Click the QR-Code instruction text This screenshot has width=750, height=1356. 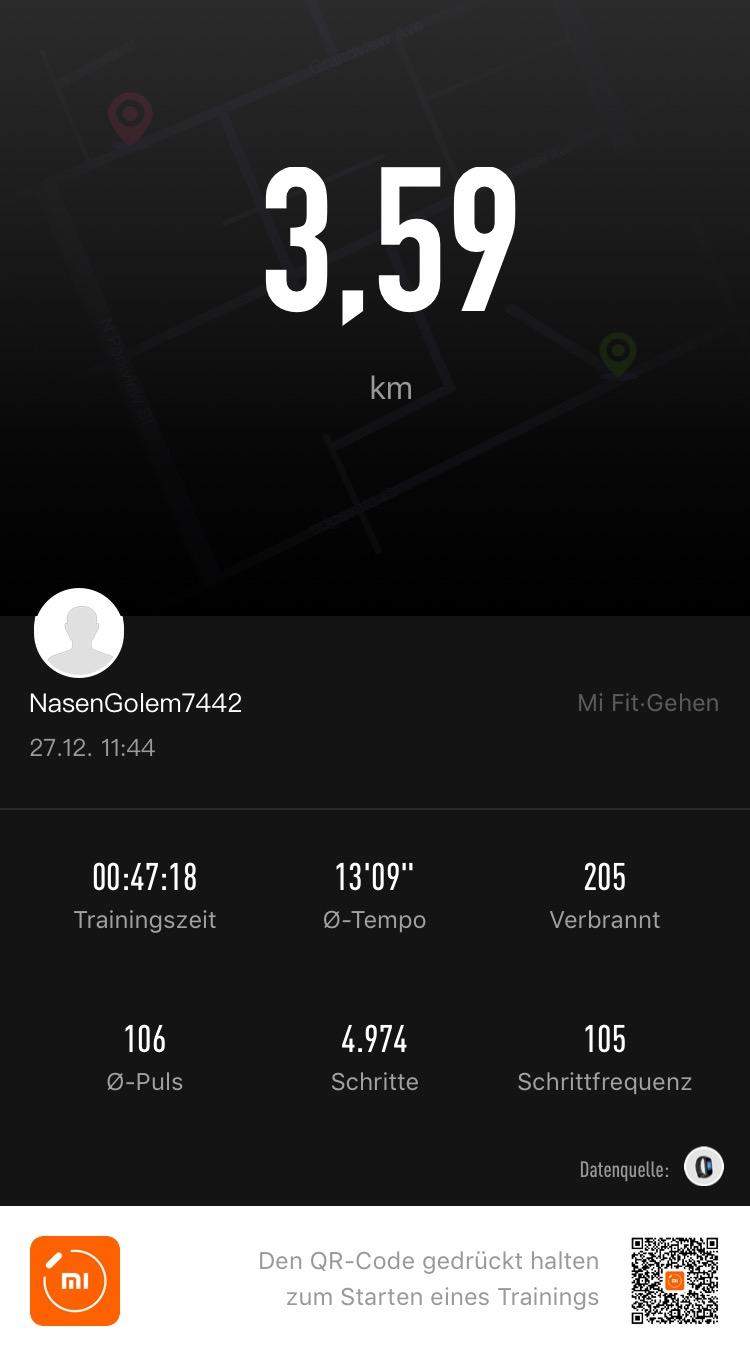pyautogui.click(x=432, y=1282)
